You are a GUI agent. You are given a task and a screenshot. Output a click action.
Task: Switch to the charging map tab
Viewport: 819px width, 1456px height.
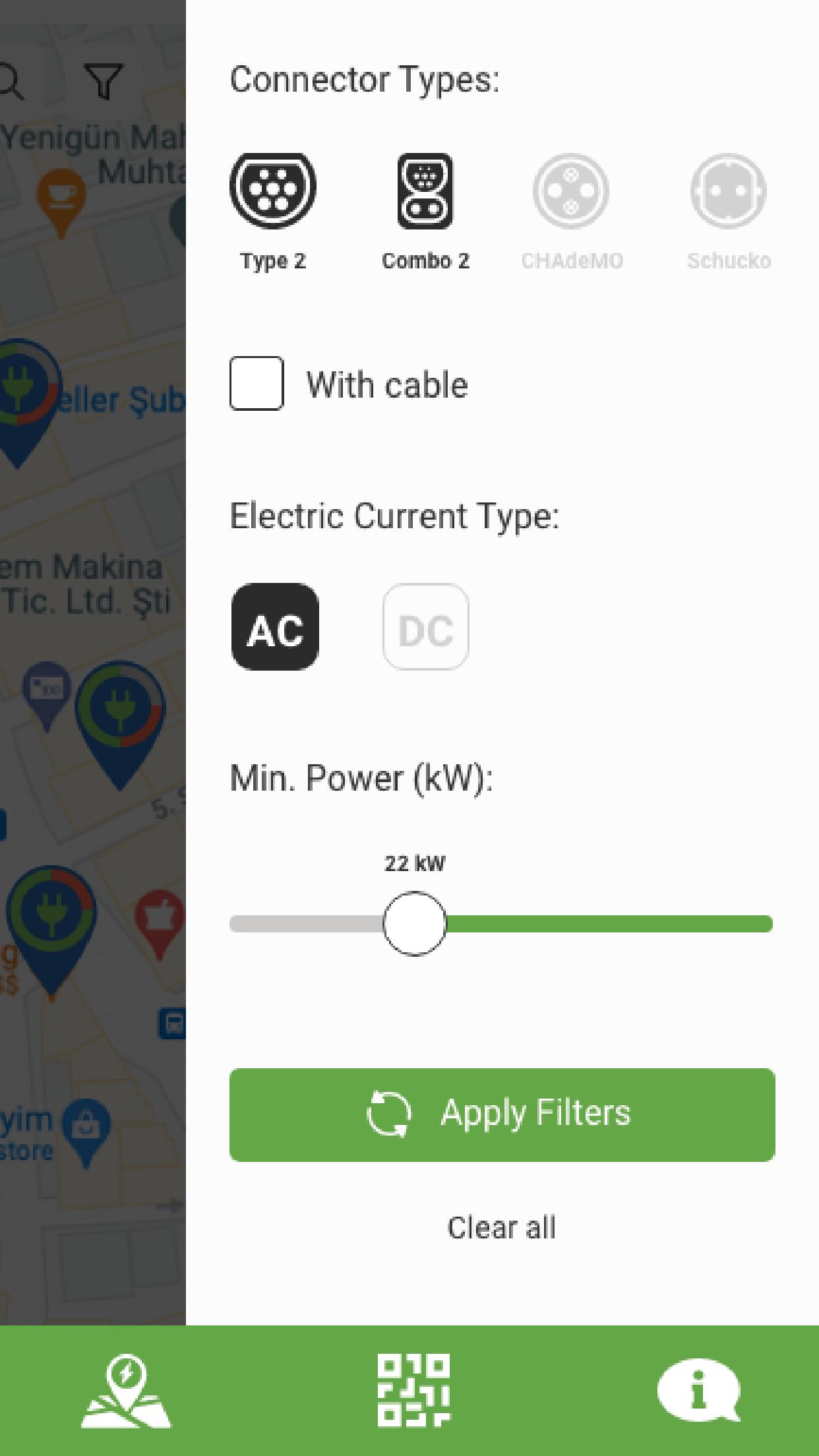126,1391
